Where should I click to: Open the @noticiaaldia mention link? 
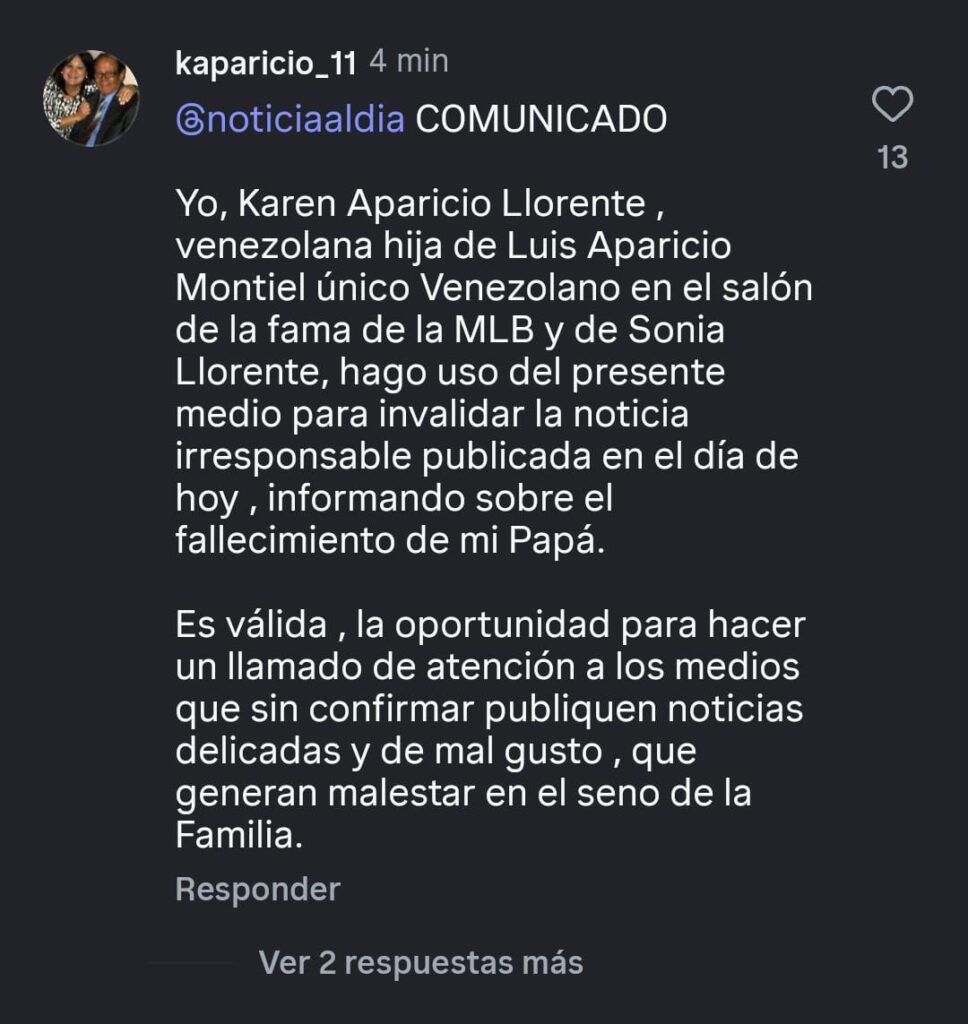point(290,120)
